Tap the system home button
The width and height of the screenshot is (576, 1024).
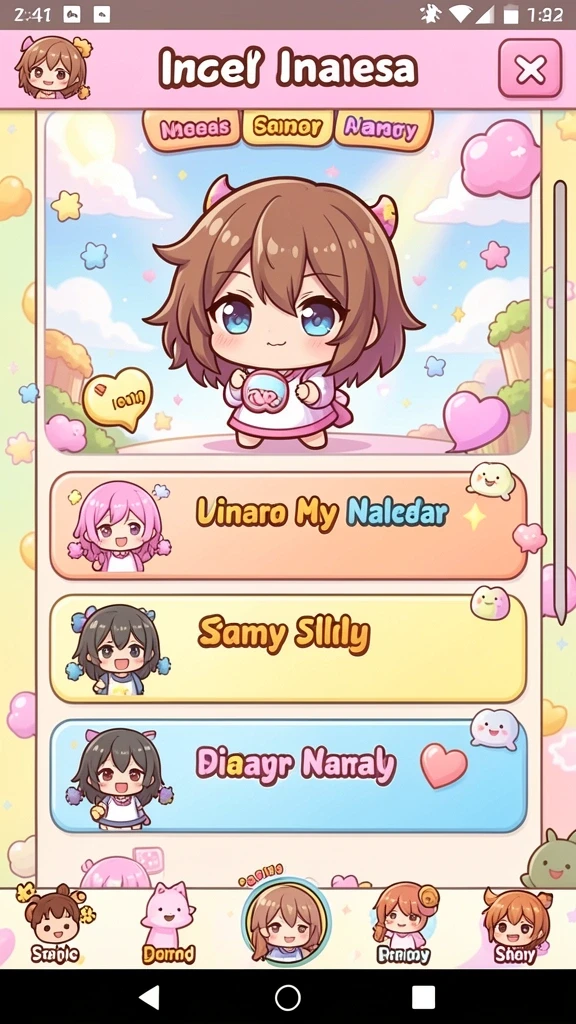tap(288, 997)
